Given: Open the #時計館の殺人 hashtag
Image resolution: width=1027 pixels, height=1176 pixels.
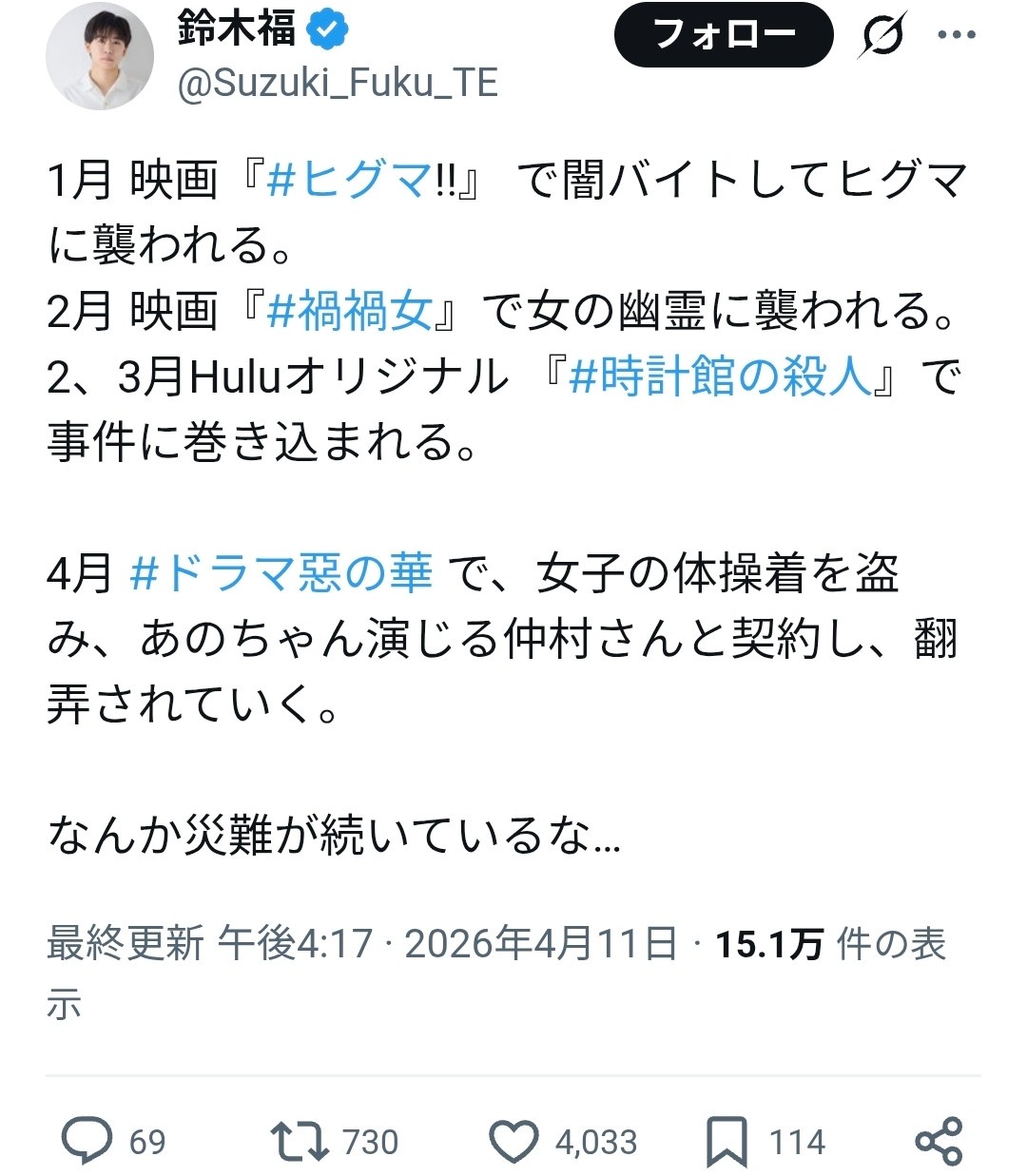Looking at the screenshot, I should click(x=720, y=377).
